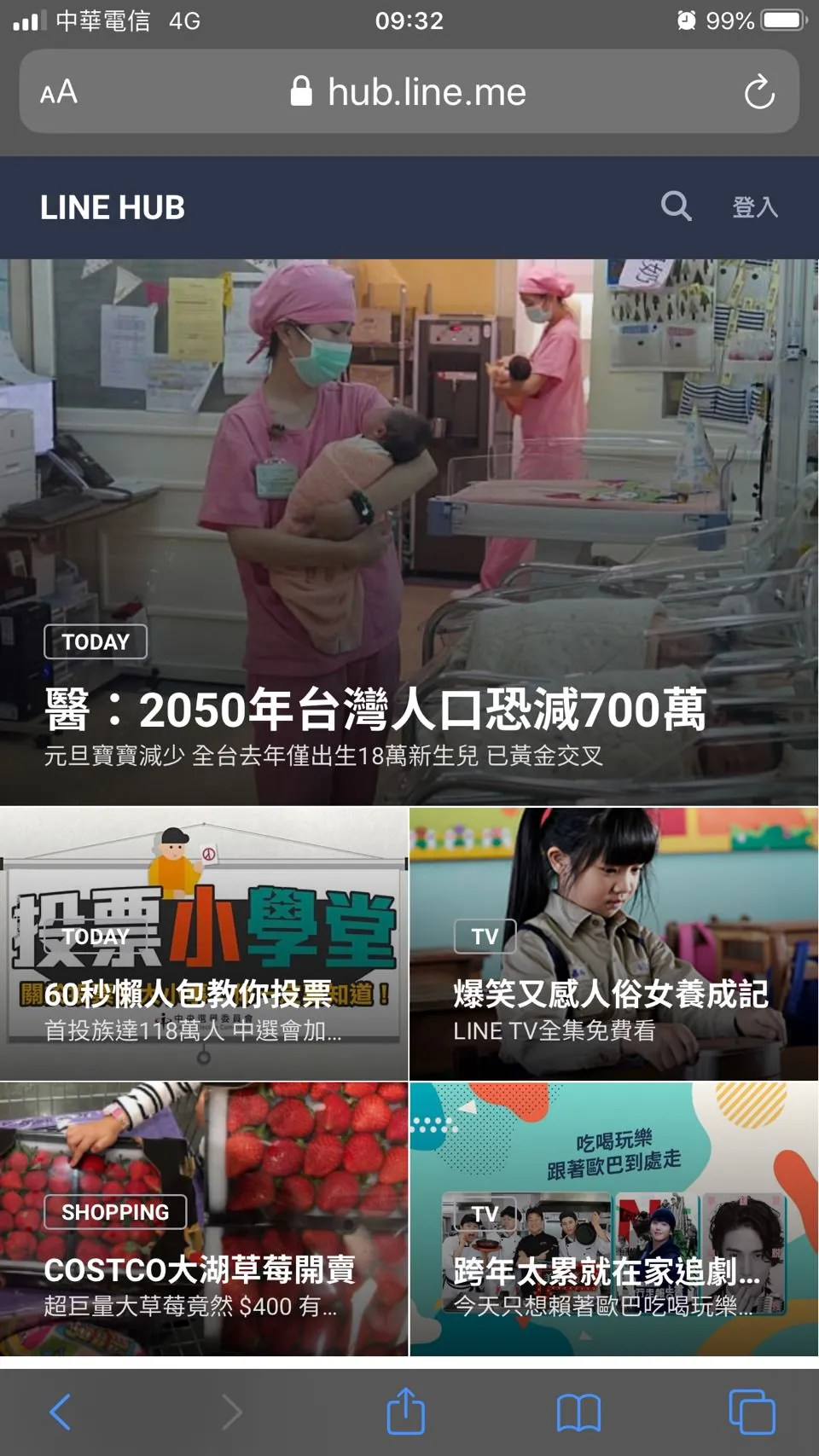The image size is (819, 1456).
Task: Open the browser bookmarks
Action: click(x=578, y=1412)
